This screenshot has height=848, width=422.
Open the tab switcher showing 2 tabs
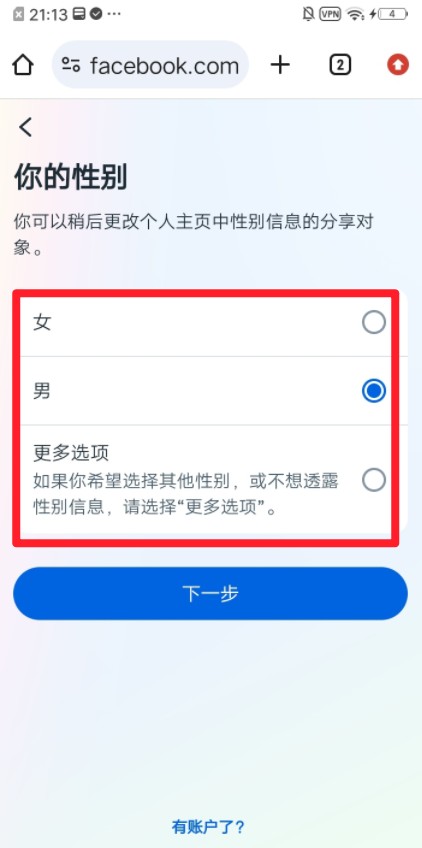[x=340, y=65]
